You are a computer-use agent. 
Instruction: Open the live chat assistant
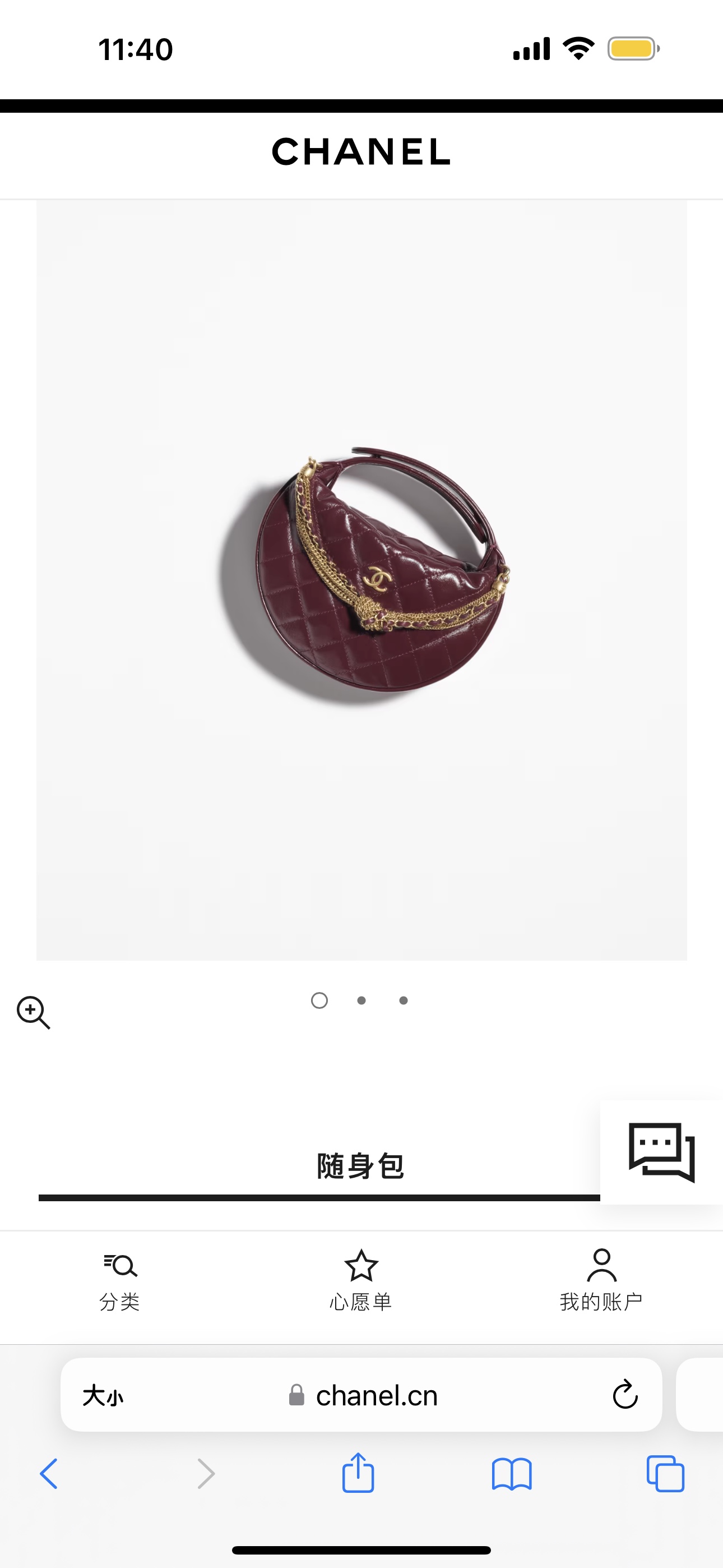point(661,1152)
